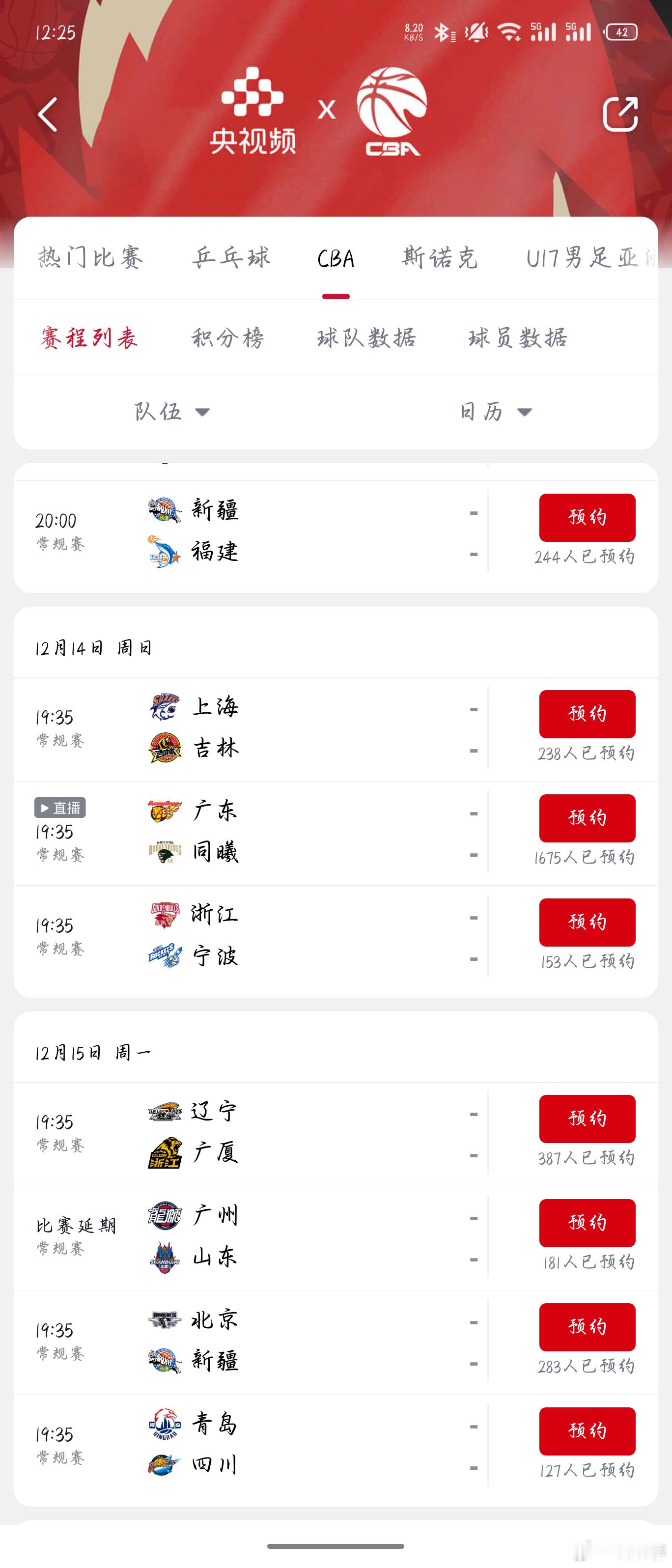672x1568 pixels.
Task: Reserve the 上海 vs 吉林 match
Action: [587, 714]
